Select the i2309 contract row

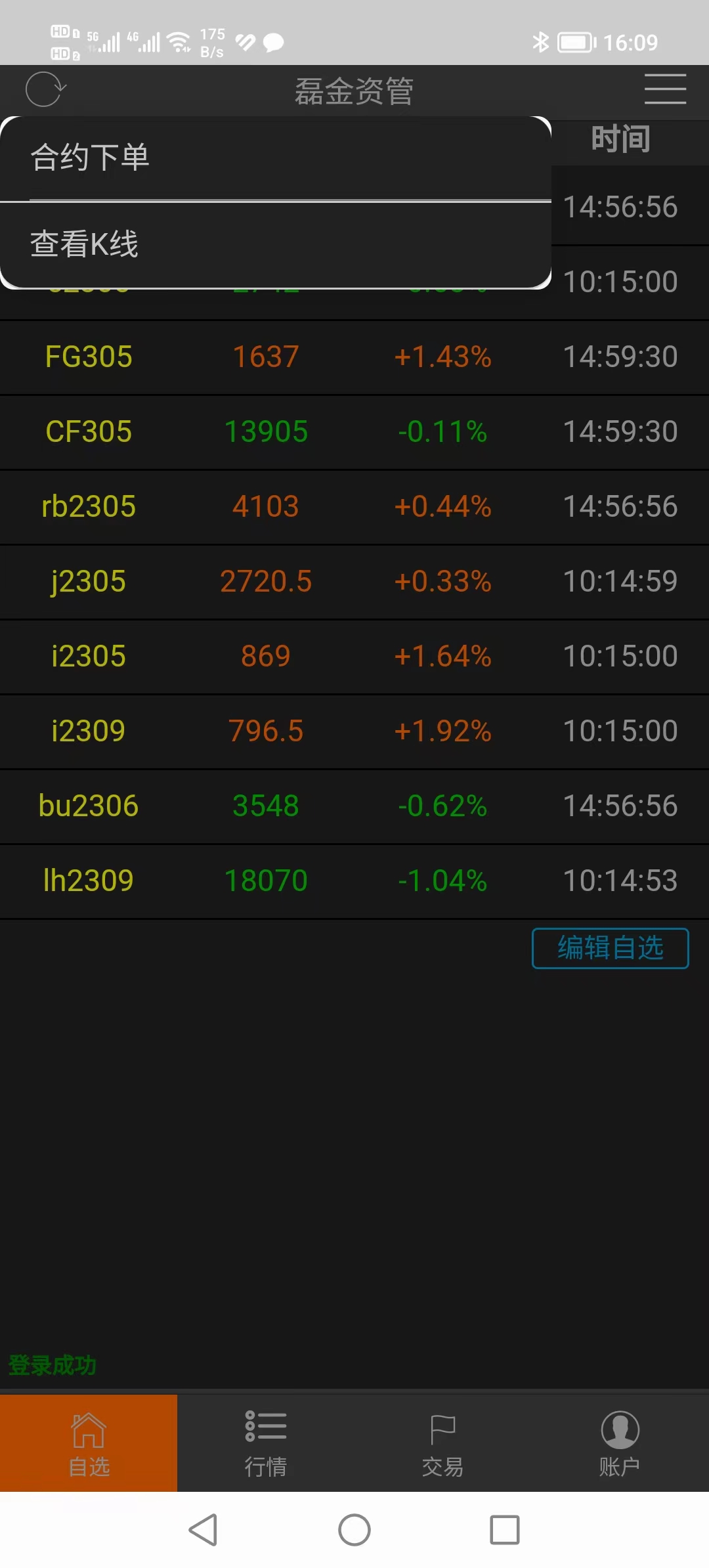(x=354, y=732)
